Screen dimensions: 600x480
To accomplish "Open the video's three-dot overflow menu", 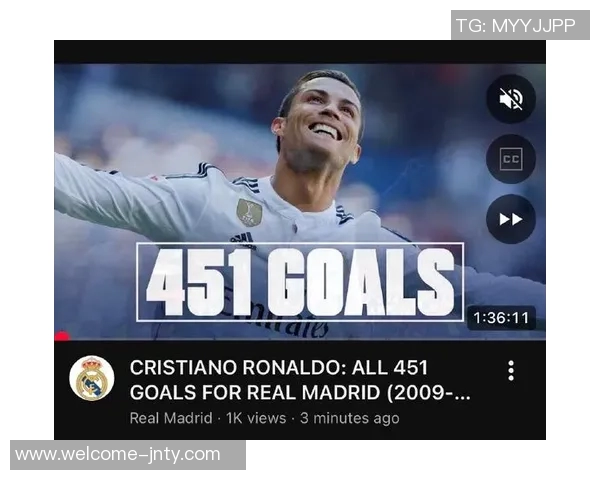I will coord(511,371).
